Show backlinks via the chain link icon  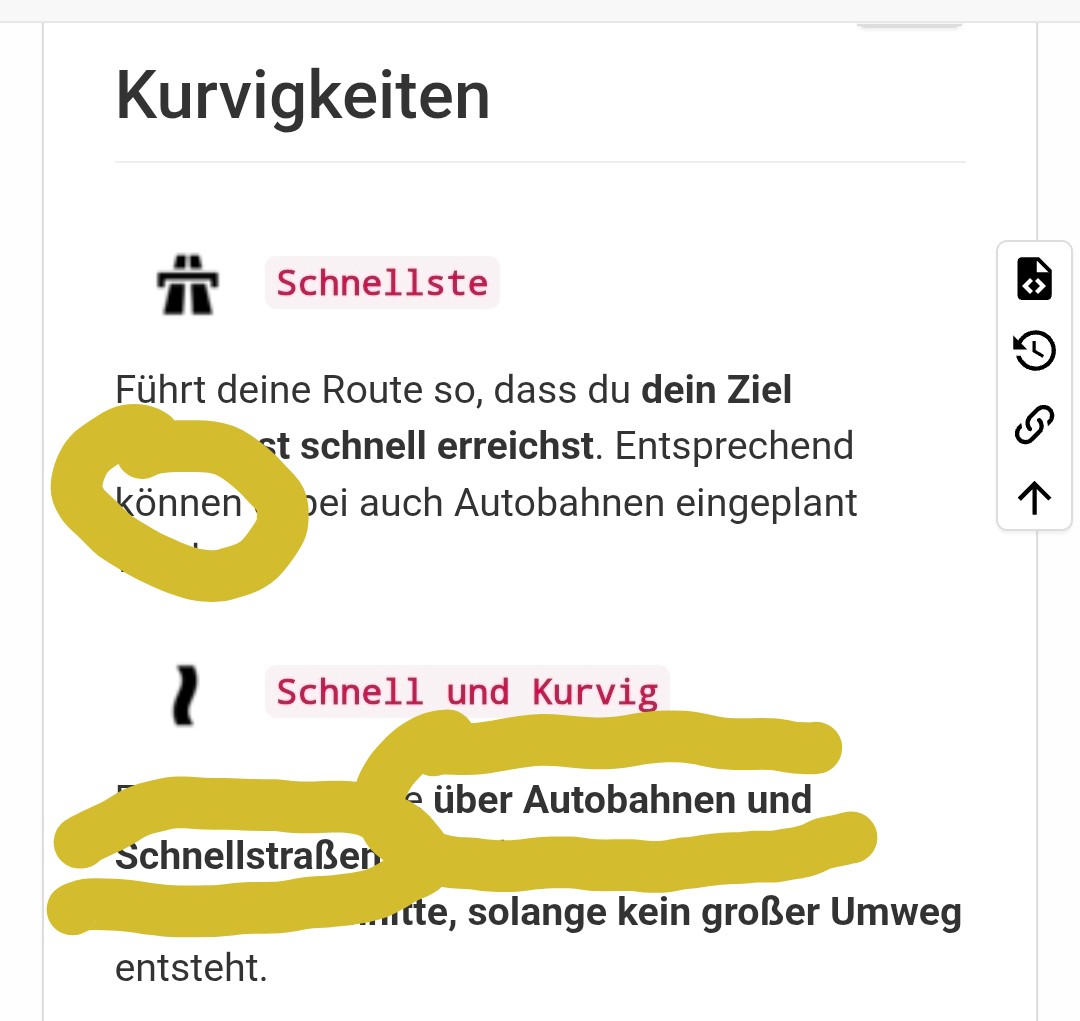[1034, 424]
